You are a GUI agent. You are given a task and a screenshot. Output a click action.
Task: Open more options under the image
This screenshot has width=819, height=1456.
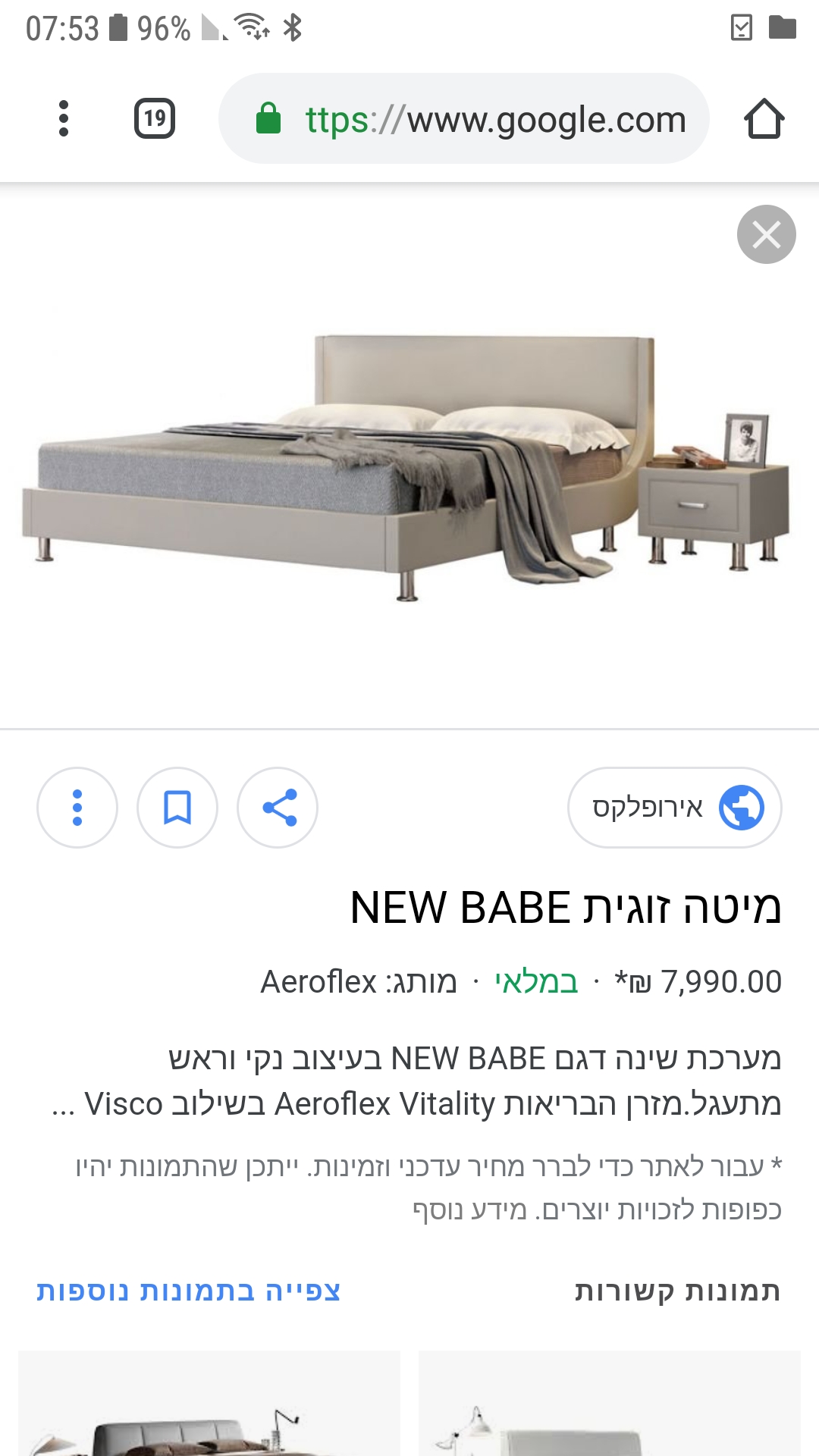(x=77, y=808)
